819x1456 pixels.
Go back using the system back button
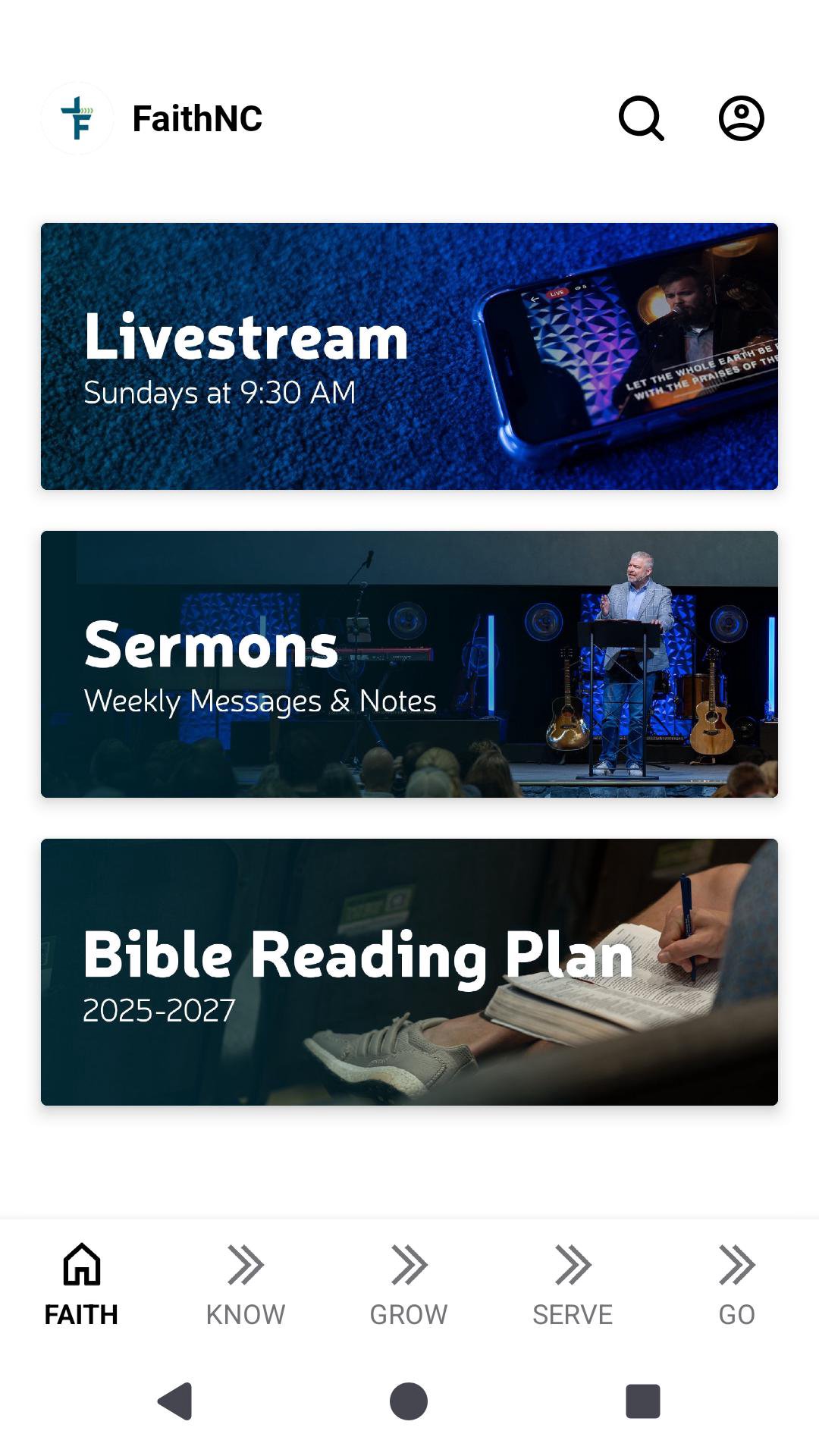175,1401
